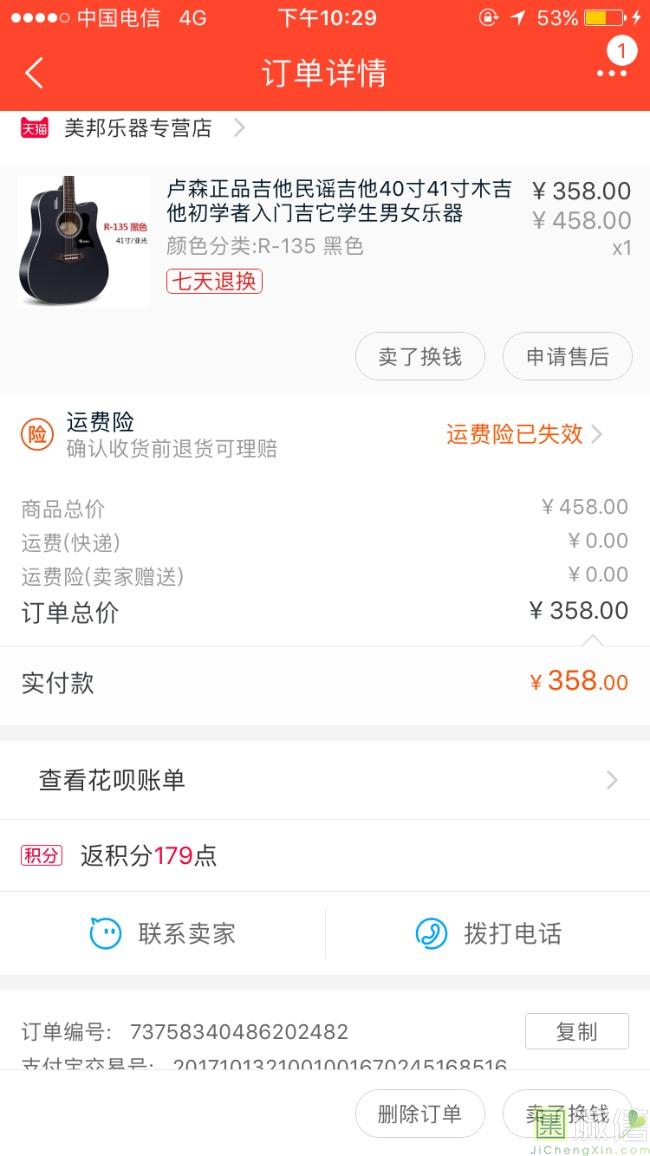The width and height of the screenshot is (650, 1156).
Task: Apply for after-sales with 申请售后
Action: (x=567, y=357)
